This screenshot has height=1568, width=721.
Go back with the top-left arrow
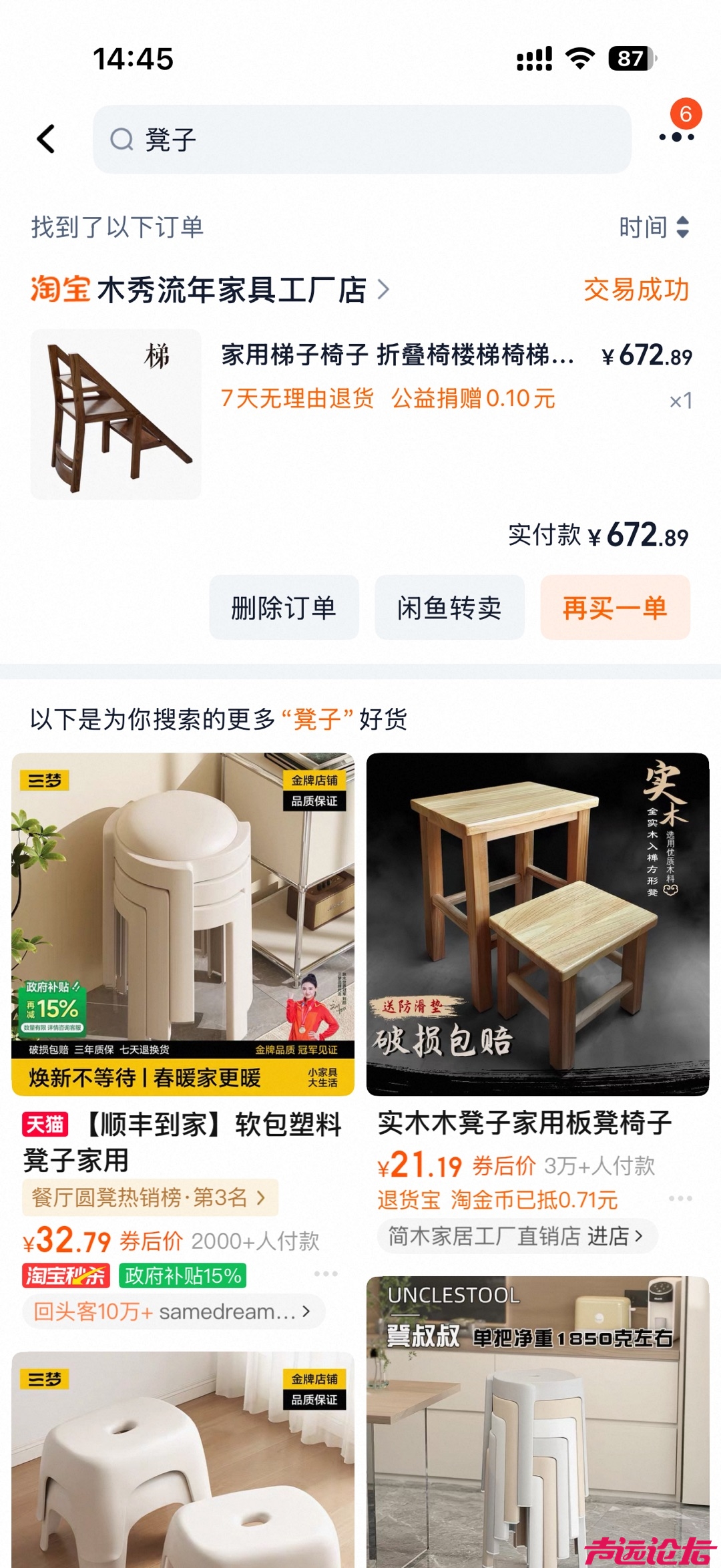pos(46,140)
